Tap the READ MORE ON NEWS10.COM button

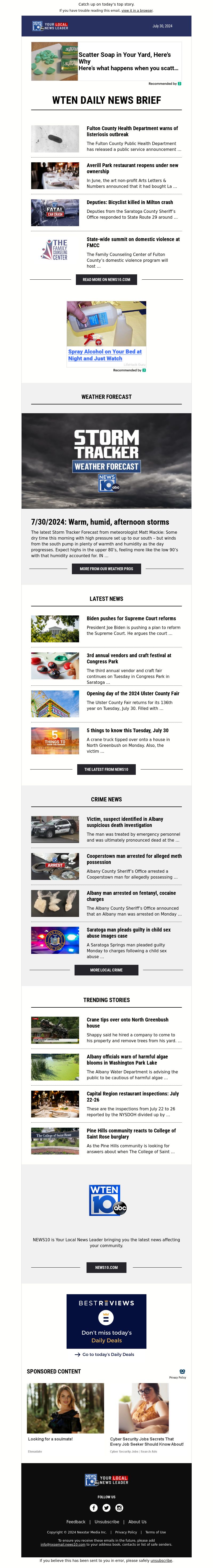click(106, 279)
